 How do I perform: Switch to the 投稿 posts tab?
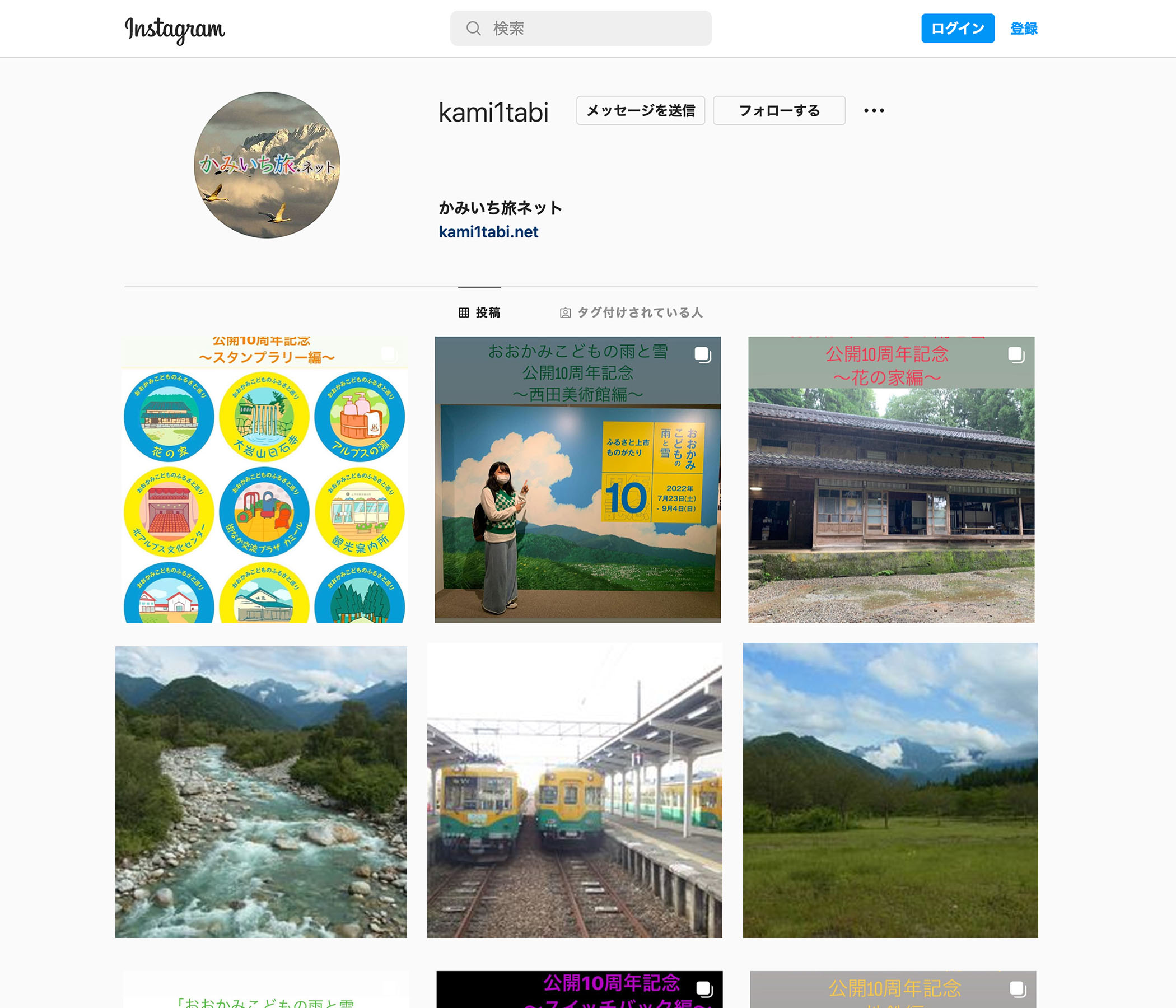(x=479, y=312)
